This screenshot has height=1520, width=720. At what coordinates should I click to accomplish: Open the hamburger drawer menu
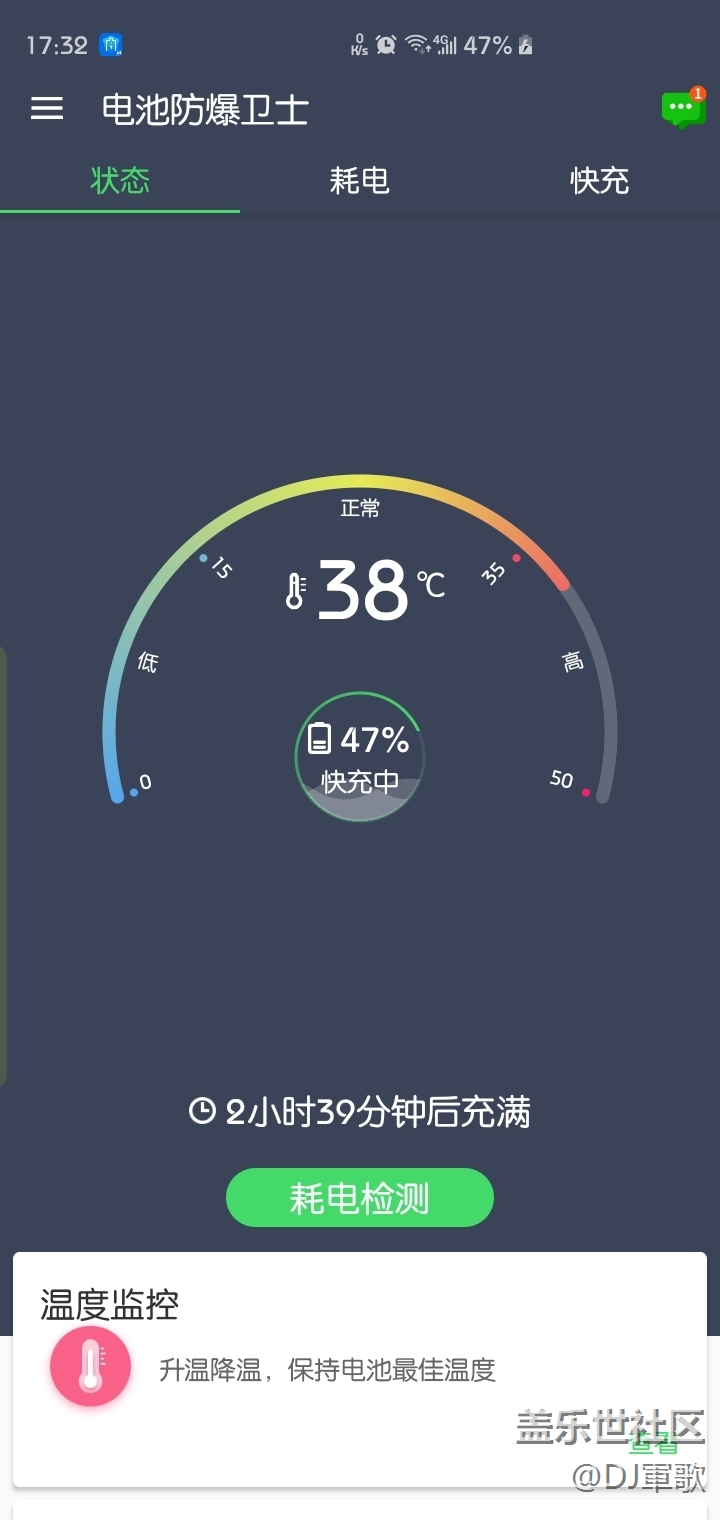[x=47, y=108]
